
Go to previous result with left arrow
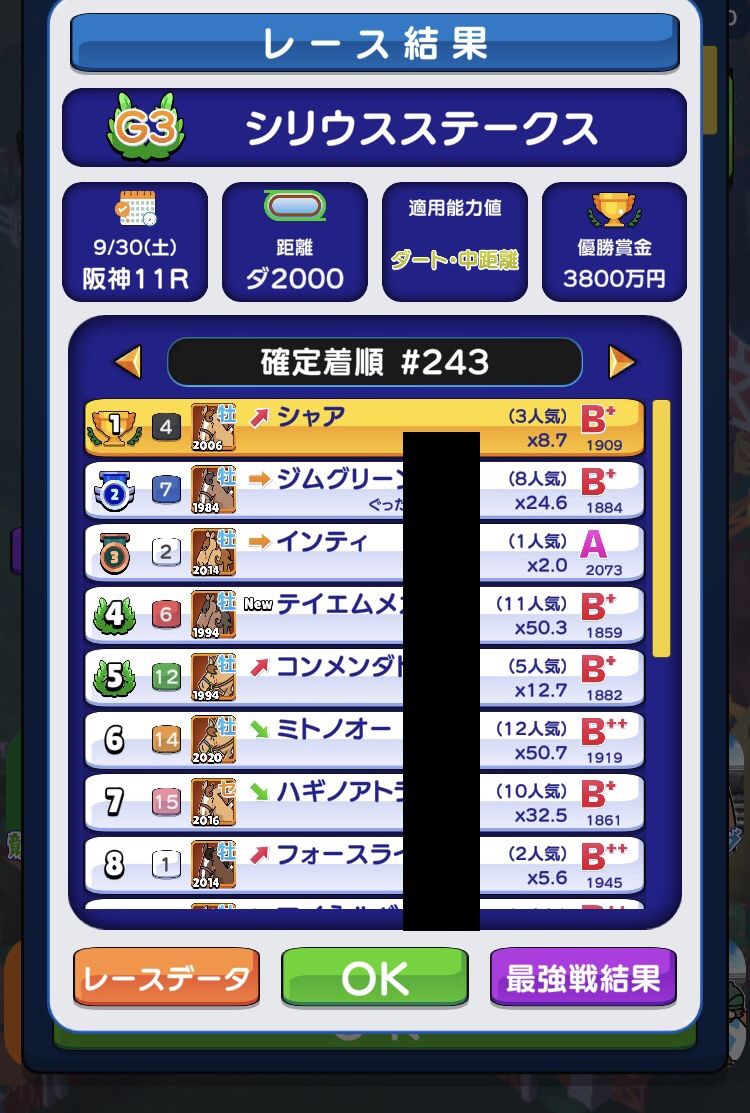(x=128, y=362)
